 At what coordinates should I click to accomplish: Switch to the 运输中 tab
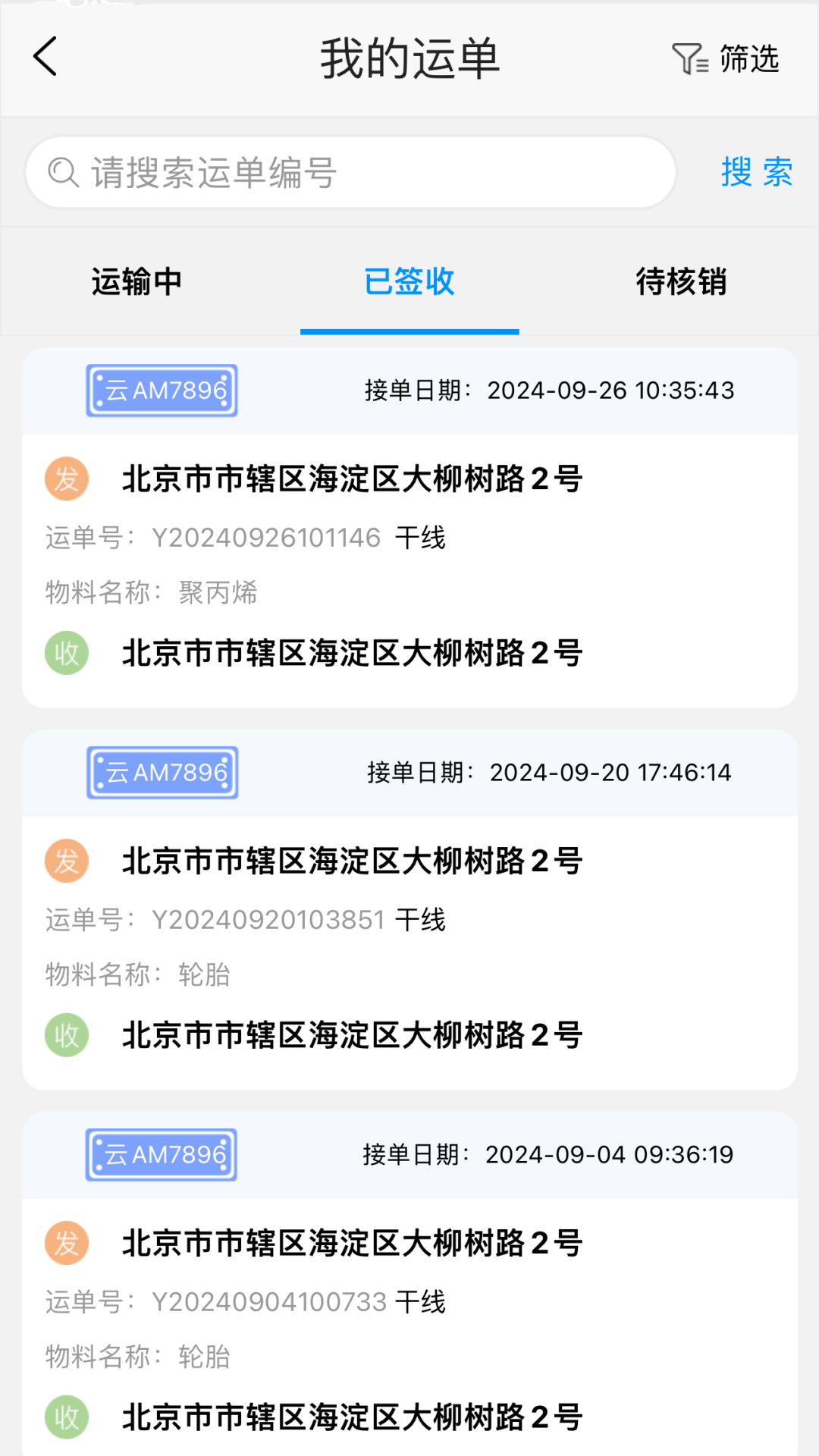pyautogui.click(x=136, y=281)
